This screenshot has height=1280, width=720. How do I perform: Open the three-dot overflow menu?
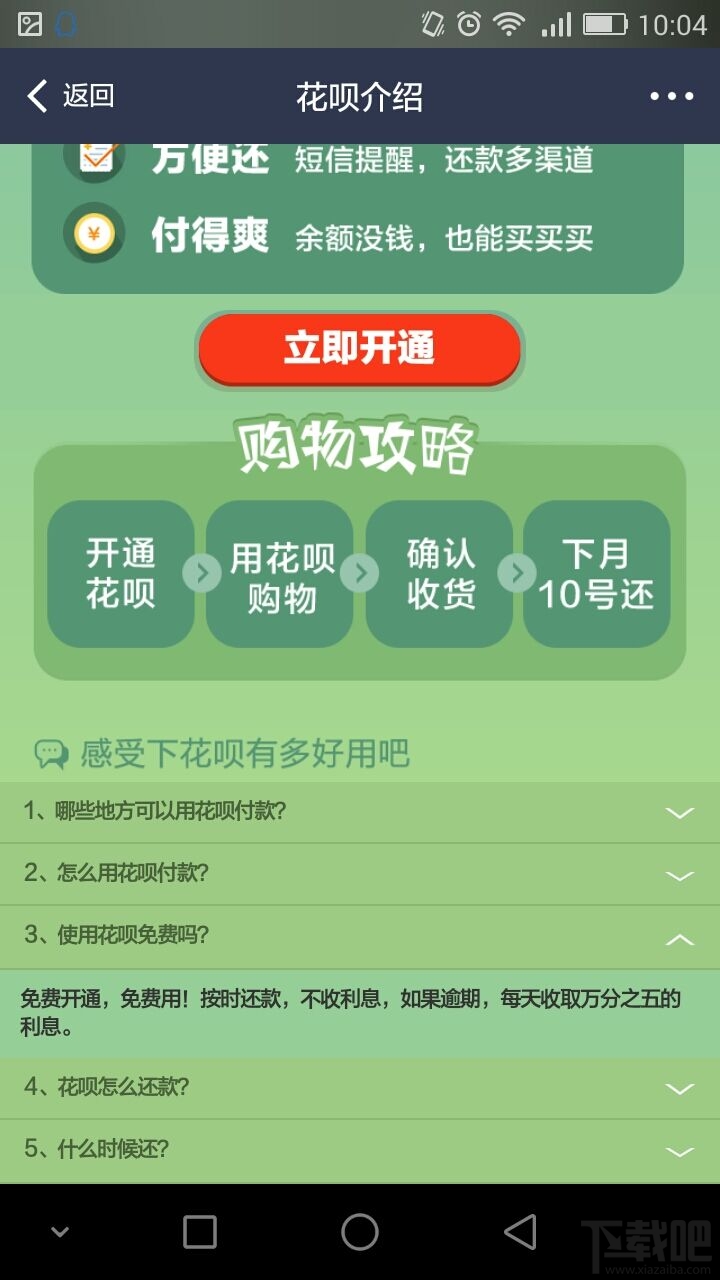[x=671, y=96]
